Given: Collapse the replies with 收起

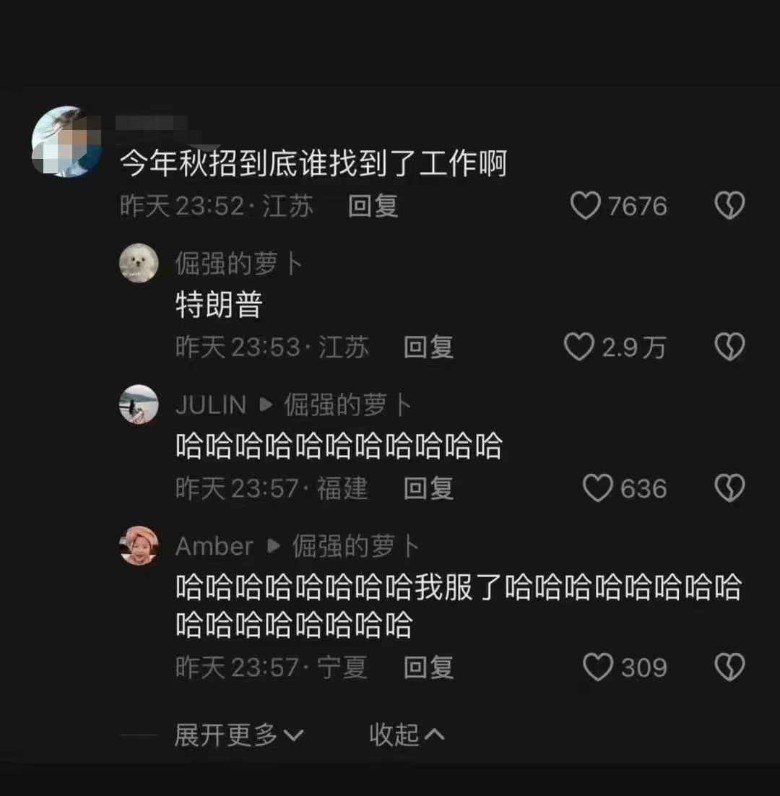Looking at the screenshot, I should [x=406, y=735].
